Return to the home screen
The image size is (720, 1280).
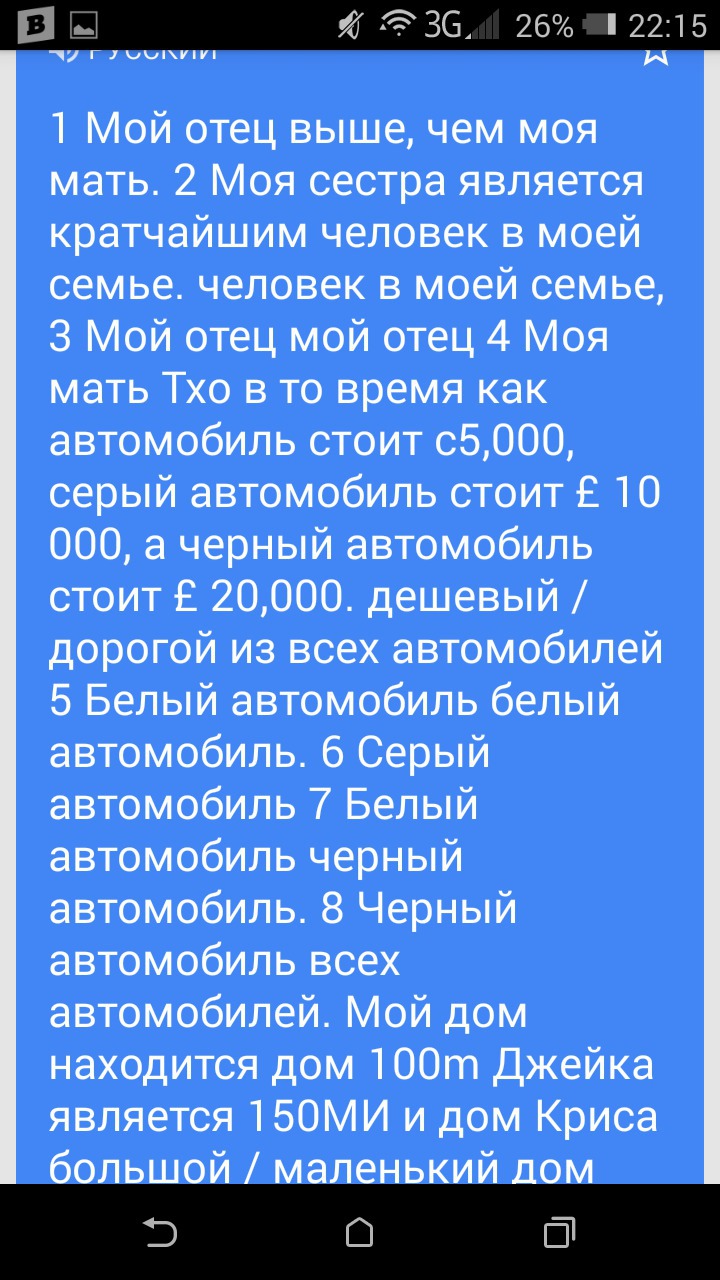[360, 1230]
